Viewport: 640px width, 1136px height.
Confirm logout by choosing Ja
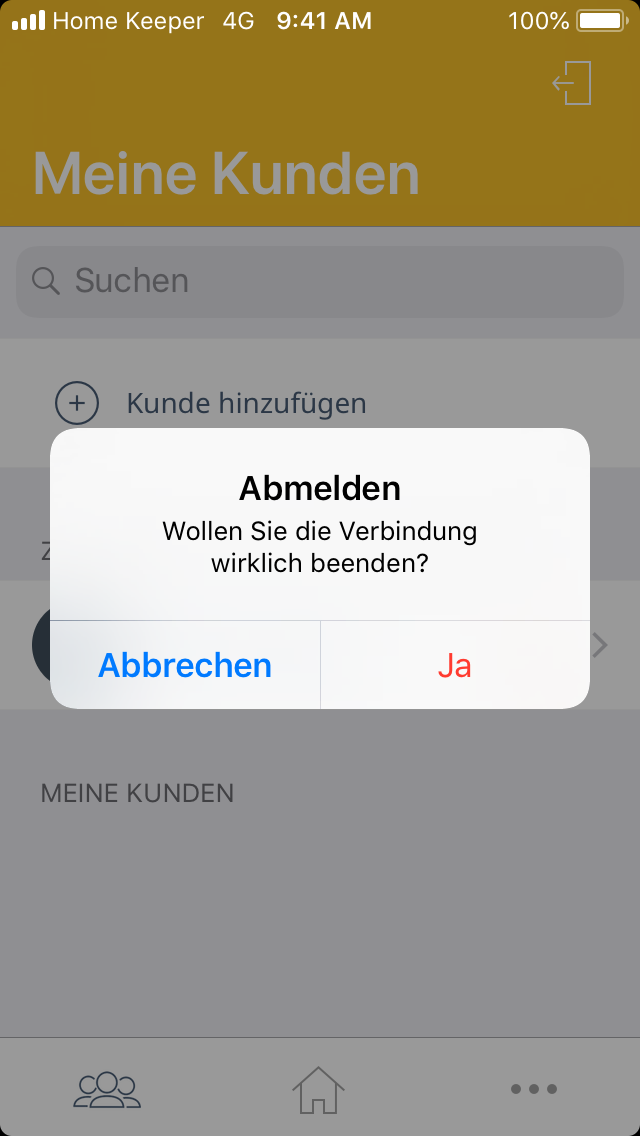point(454,665)
